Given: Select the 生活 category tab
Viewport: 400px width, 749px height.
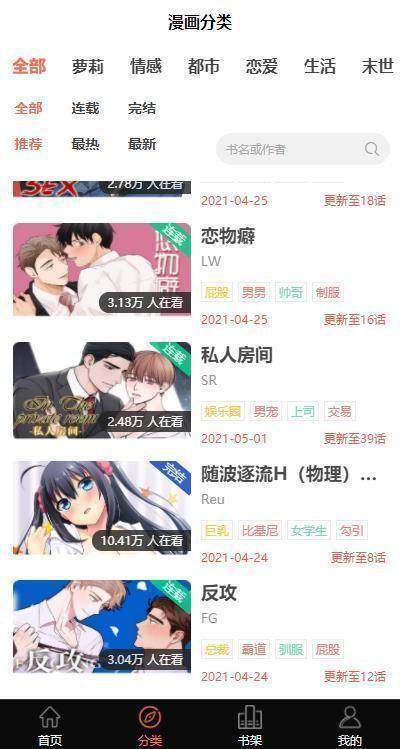Looking at the screenshot, I should [320, 66].
